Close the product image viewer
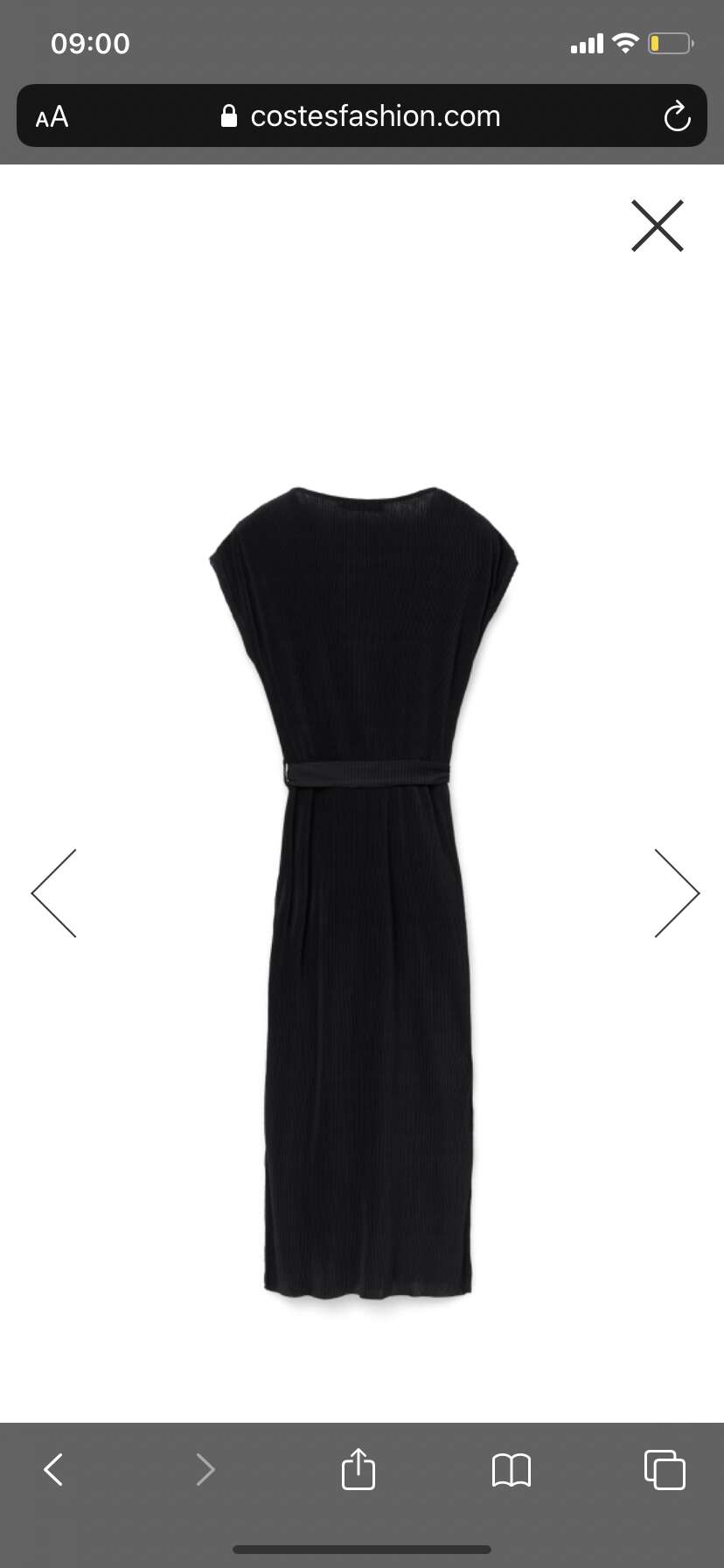Image resolution: width=724 pixels, height=1568 pixels. 657,226
